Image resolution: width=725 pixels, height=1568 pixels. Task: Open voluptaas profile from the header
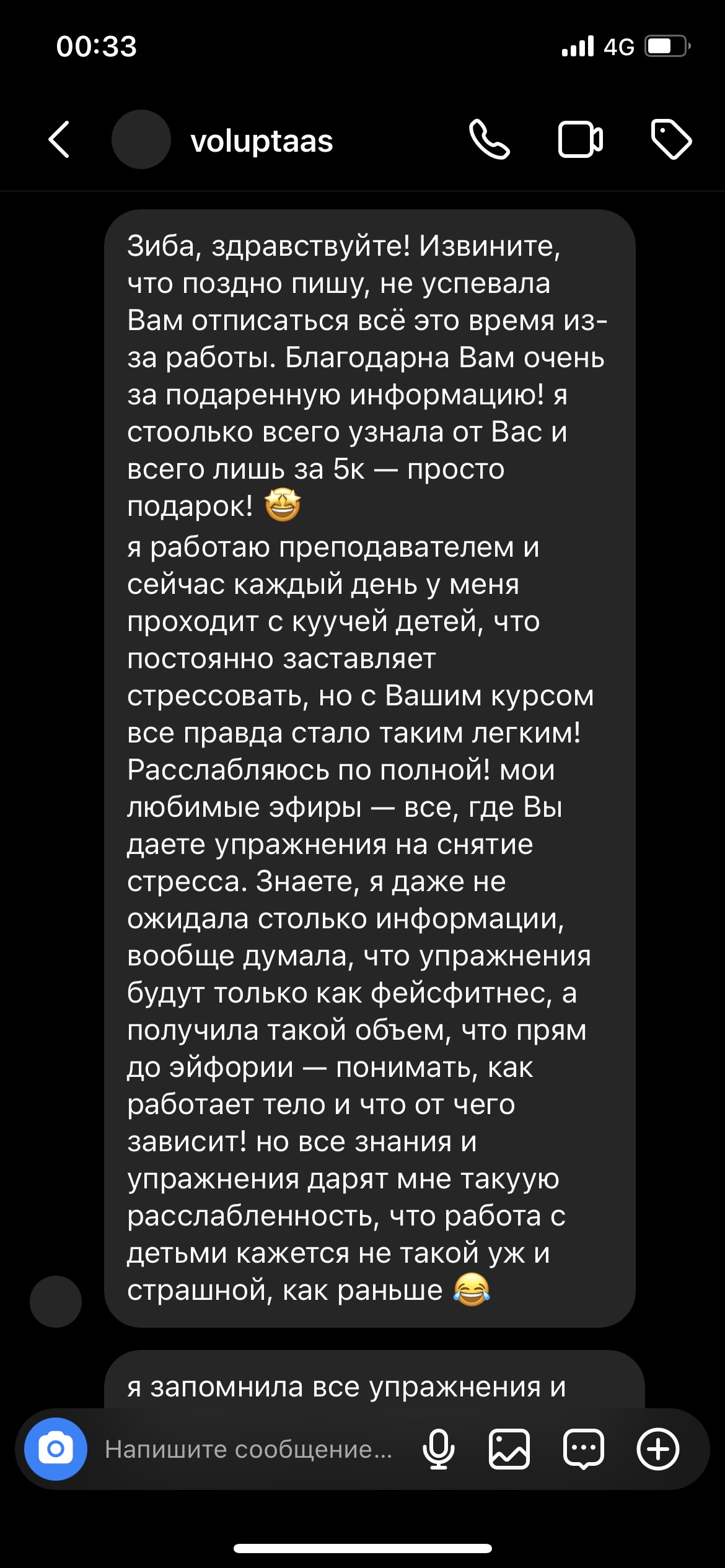tap(261, 141)
